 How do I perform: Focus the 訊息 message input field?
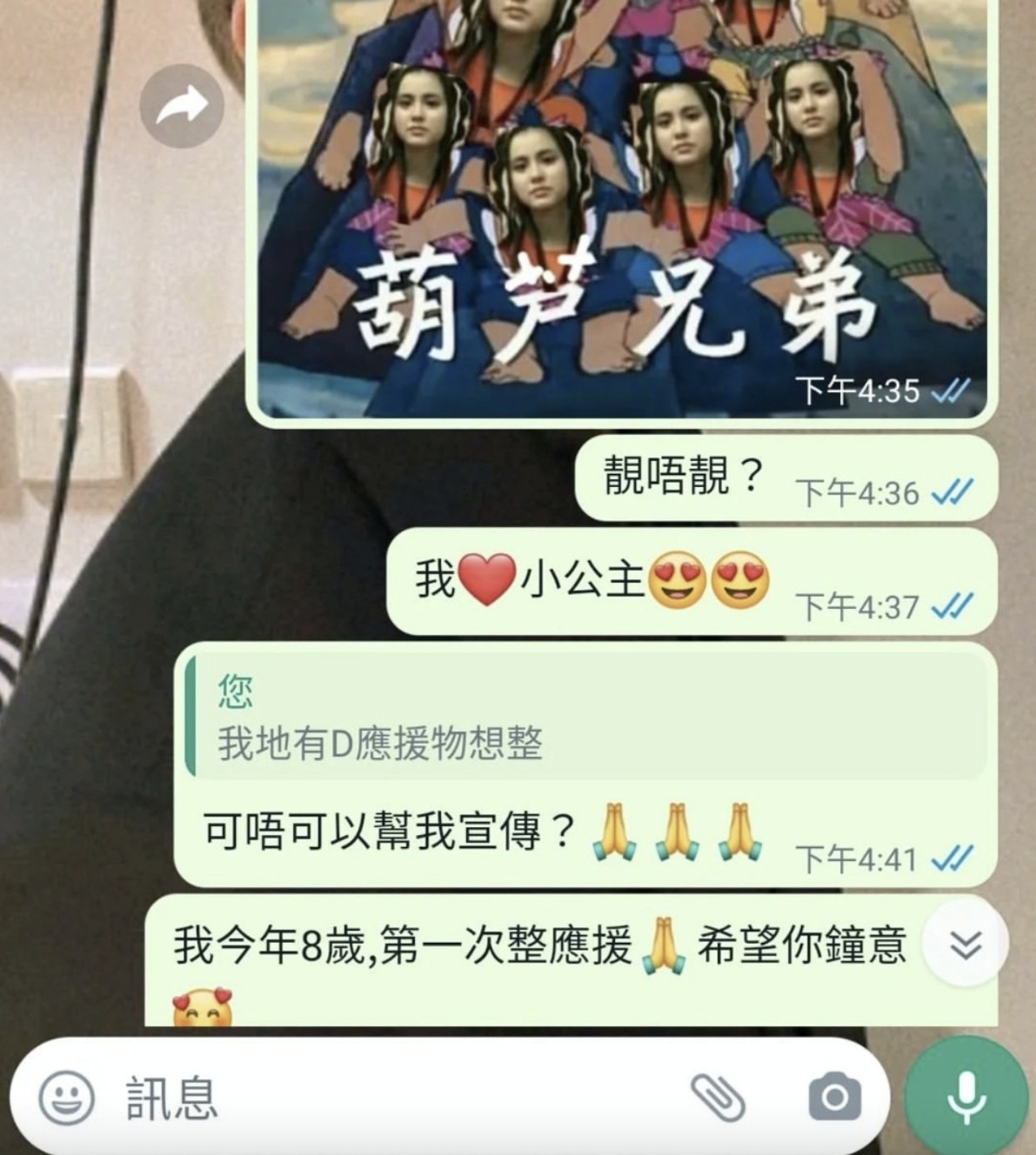tap(391, 1098)
